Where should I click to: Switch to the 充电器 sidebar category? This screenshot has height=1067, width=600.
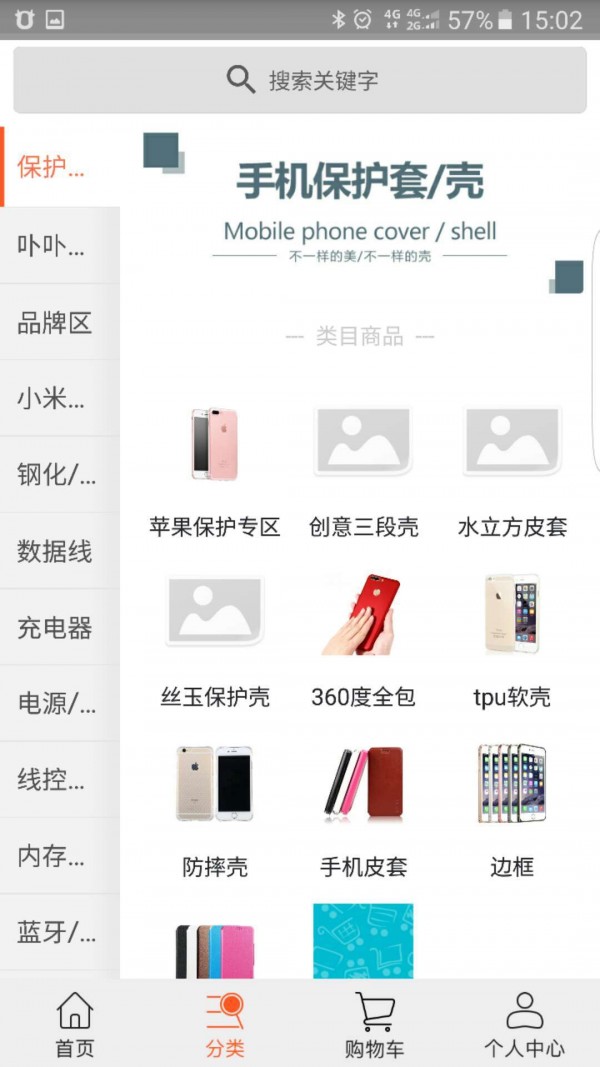click(60, 627)
